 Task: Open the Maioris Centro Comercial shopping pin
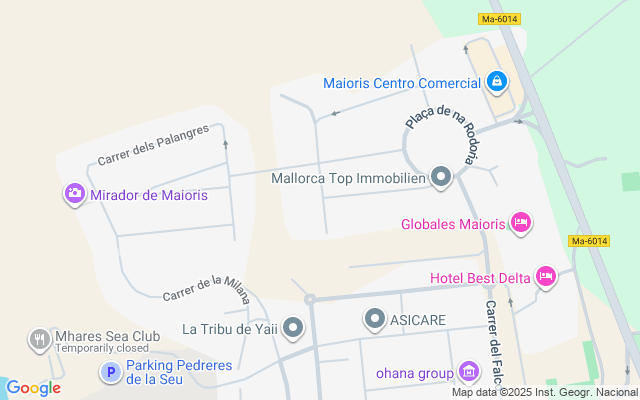pos(496,82)
